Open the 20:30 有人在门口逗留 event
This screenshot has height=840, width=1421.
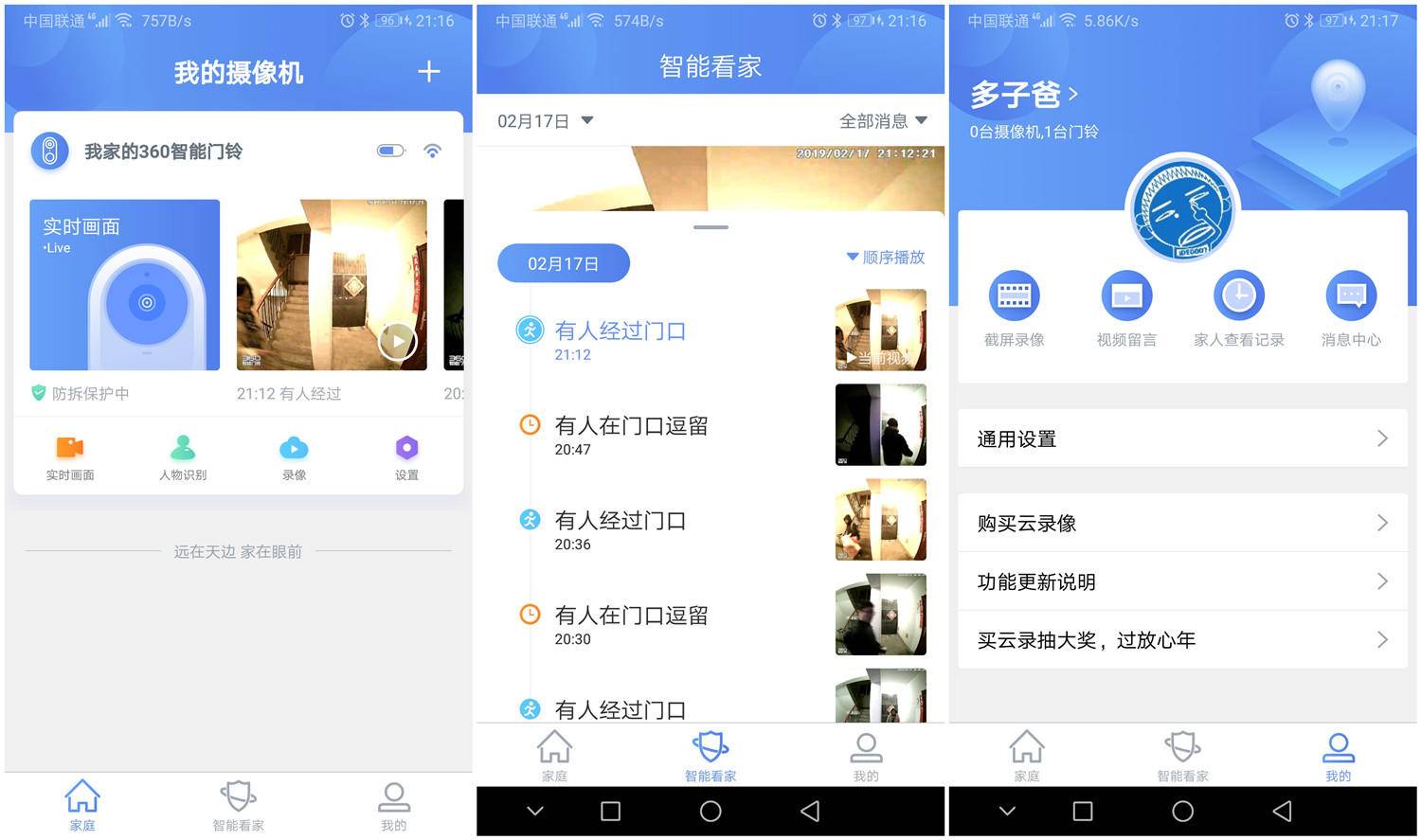tap(631, 625)
